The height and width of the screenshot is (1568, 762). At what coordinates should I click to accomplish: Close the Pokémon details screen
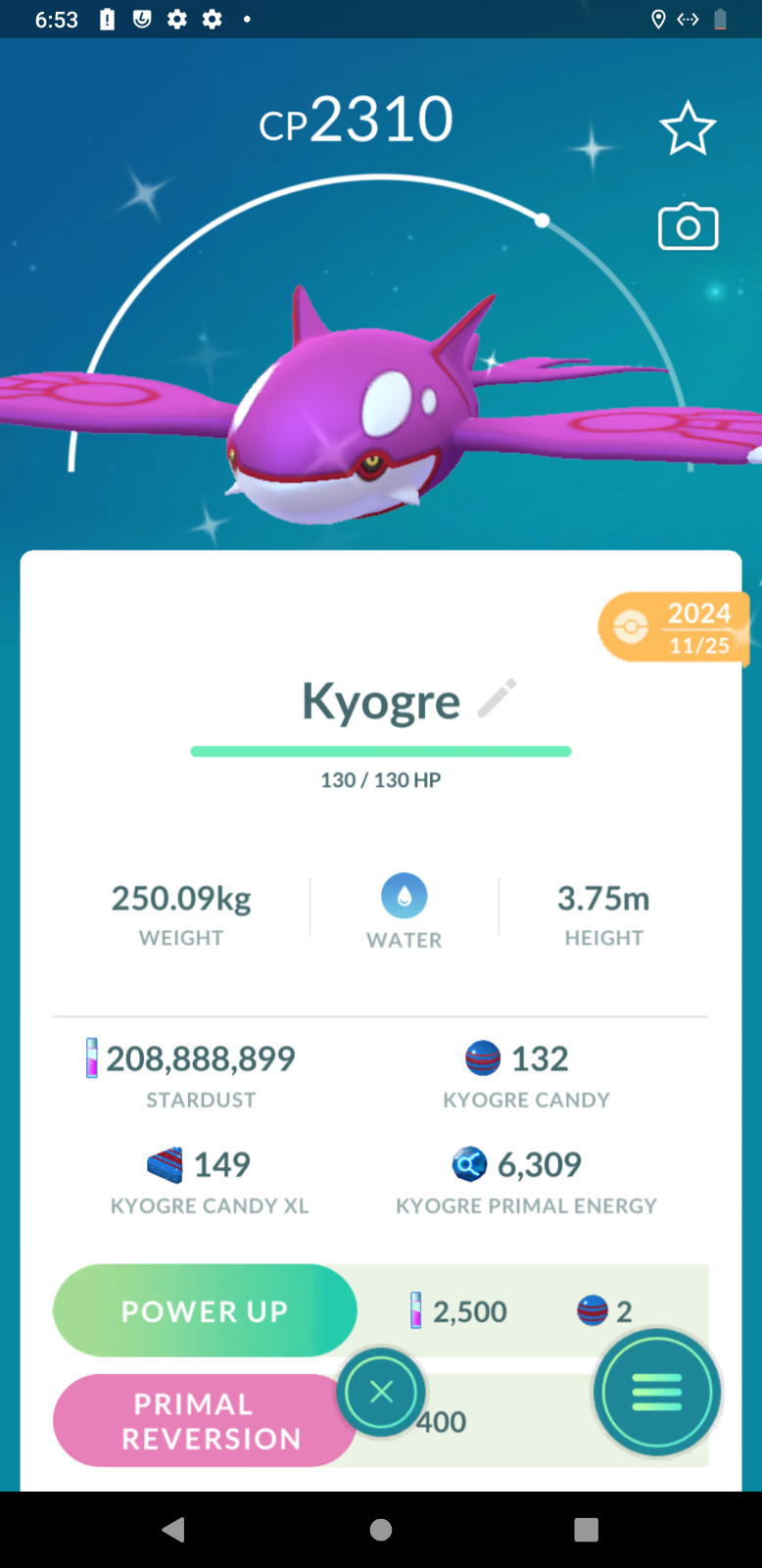(381, 1392)
